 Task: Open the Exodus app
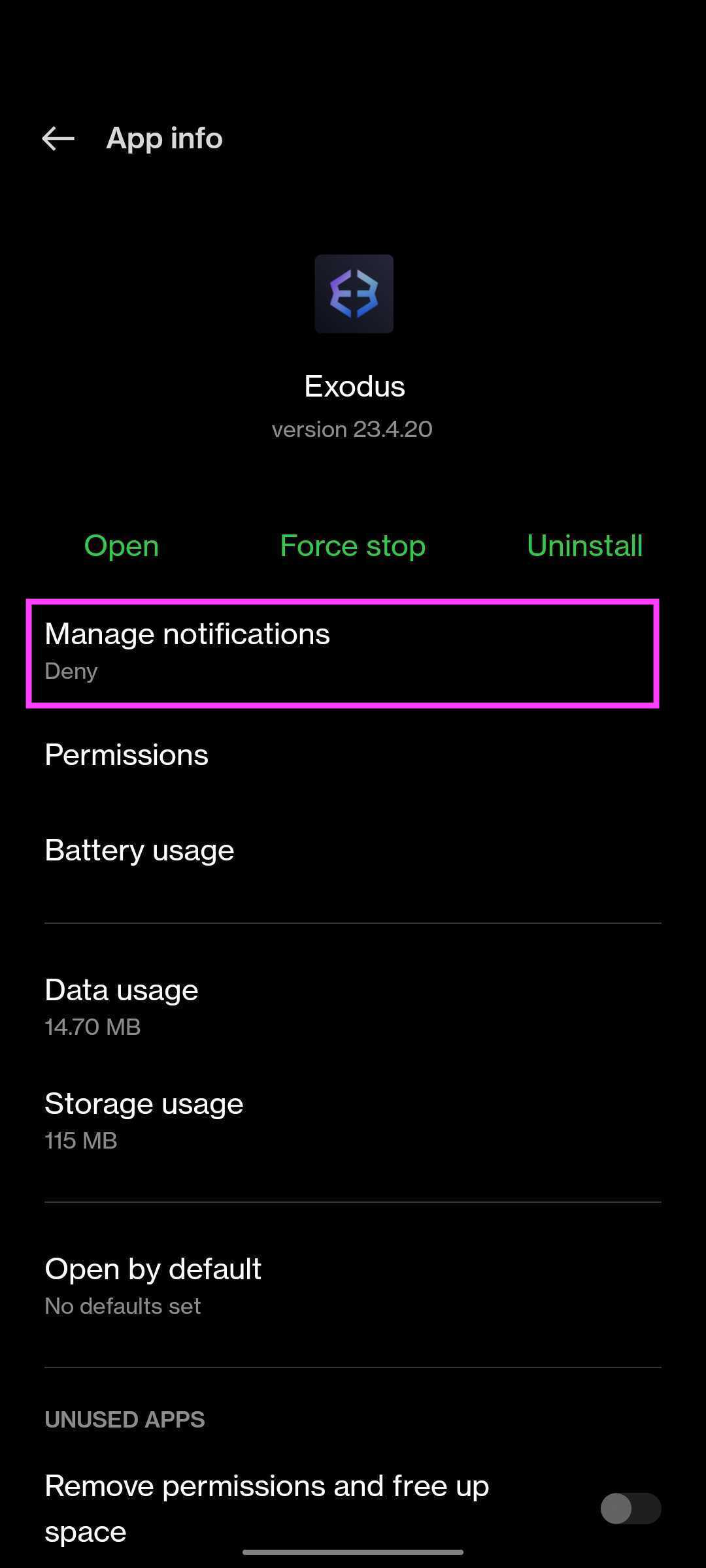point(122,546)
